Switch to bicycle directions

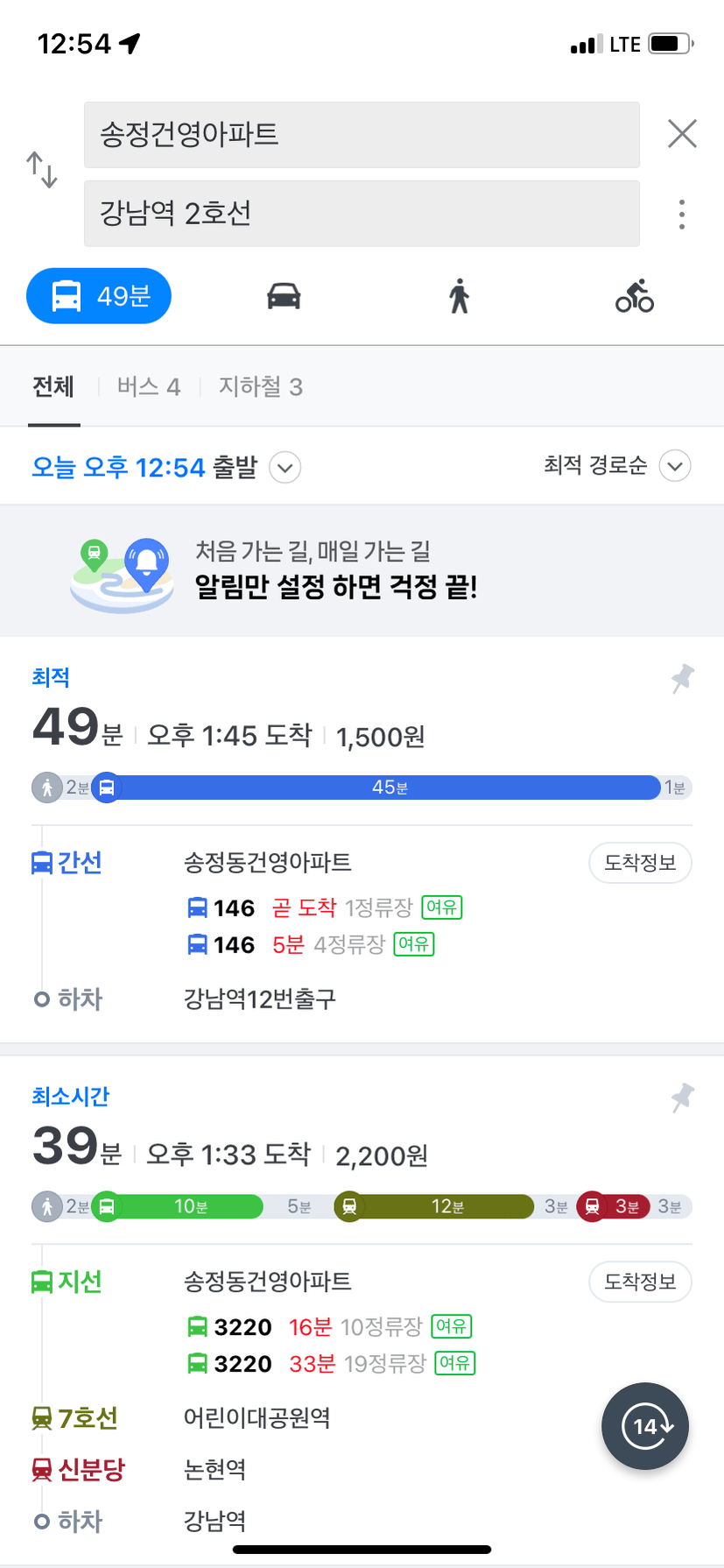pos(635,296)
